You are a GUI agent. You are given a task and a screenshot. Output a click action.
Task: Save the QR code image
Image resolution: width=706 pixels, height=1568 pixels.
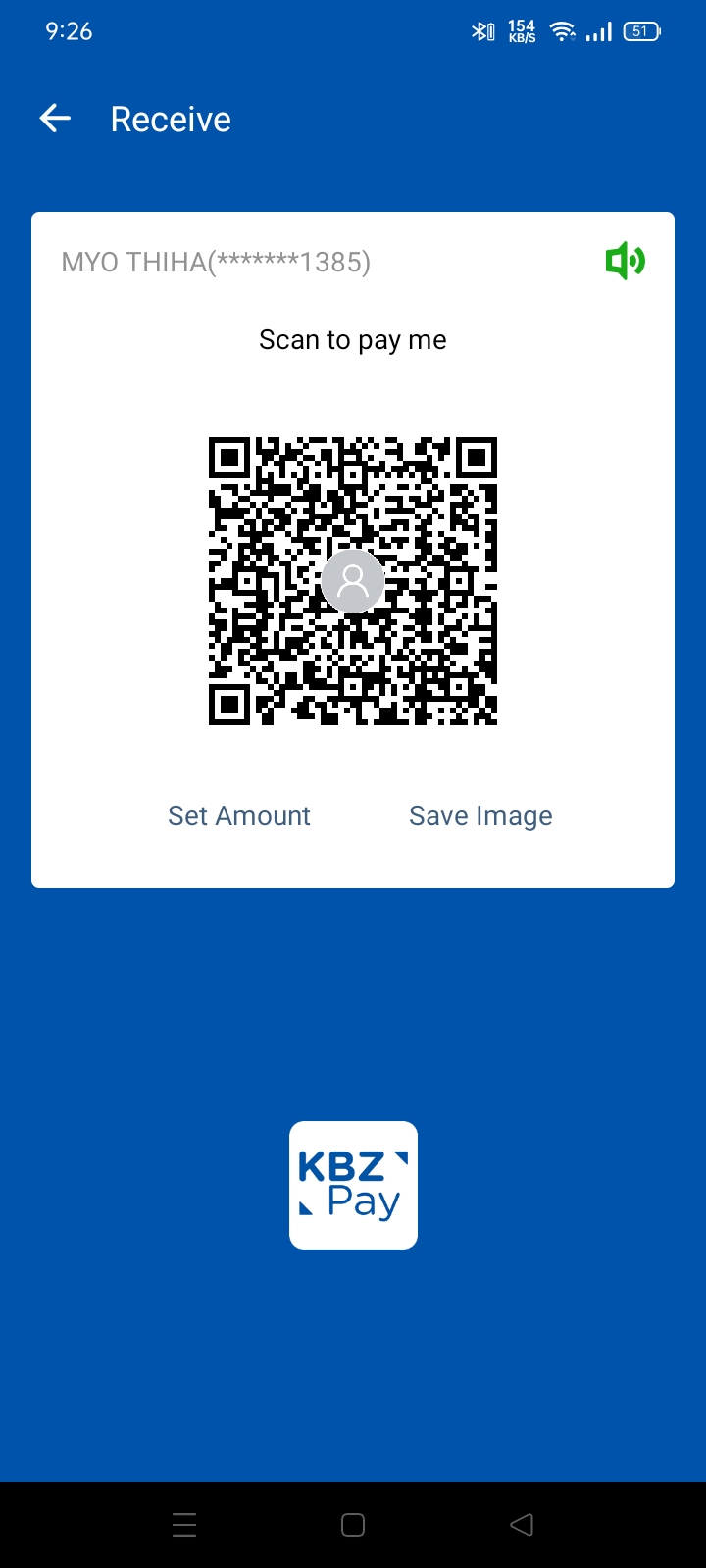point(480,816)
